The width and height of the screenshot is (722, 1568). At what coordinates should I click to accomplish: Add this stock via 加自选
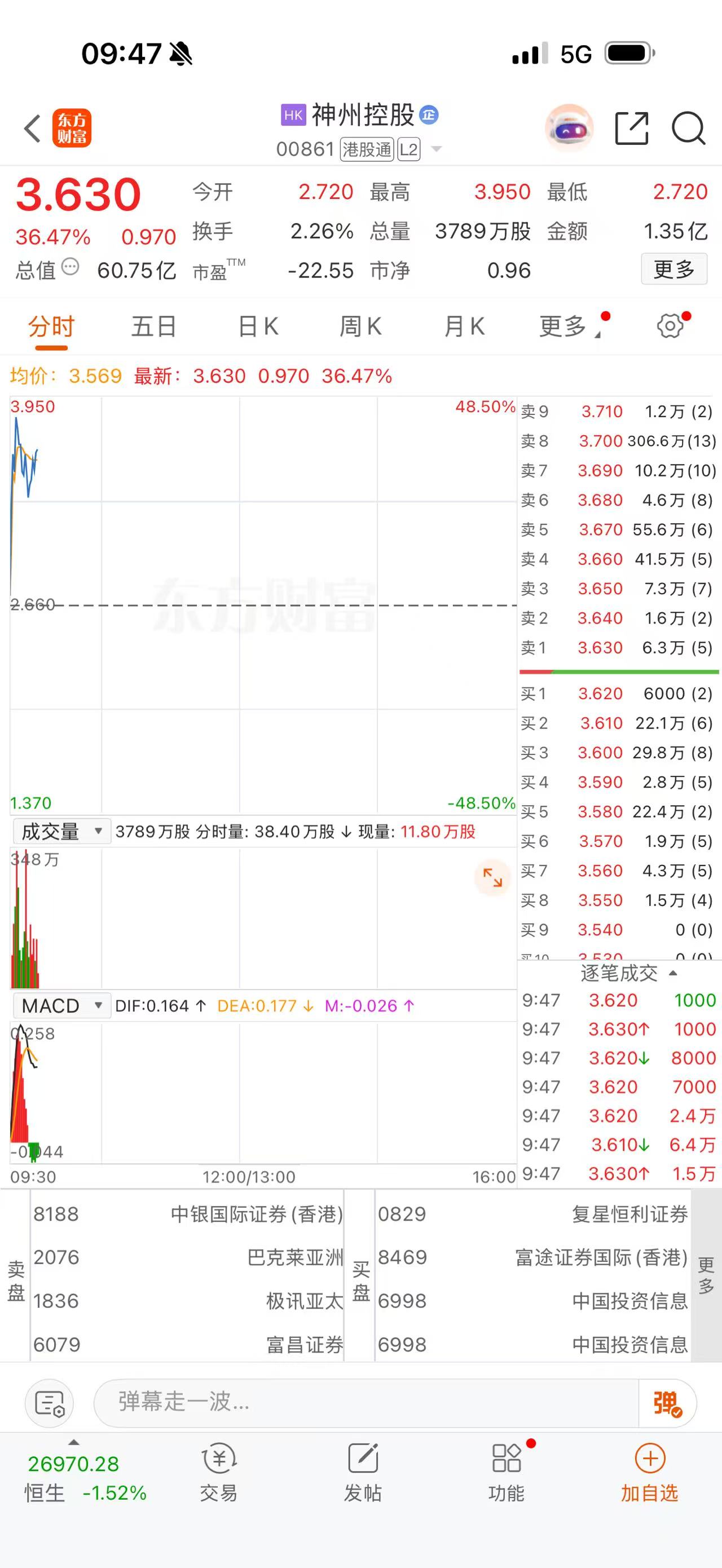650,1474
